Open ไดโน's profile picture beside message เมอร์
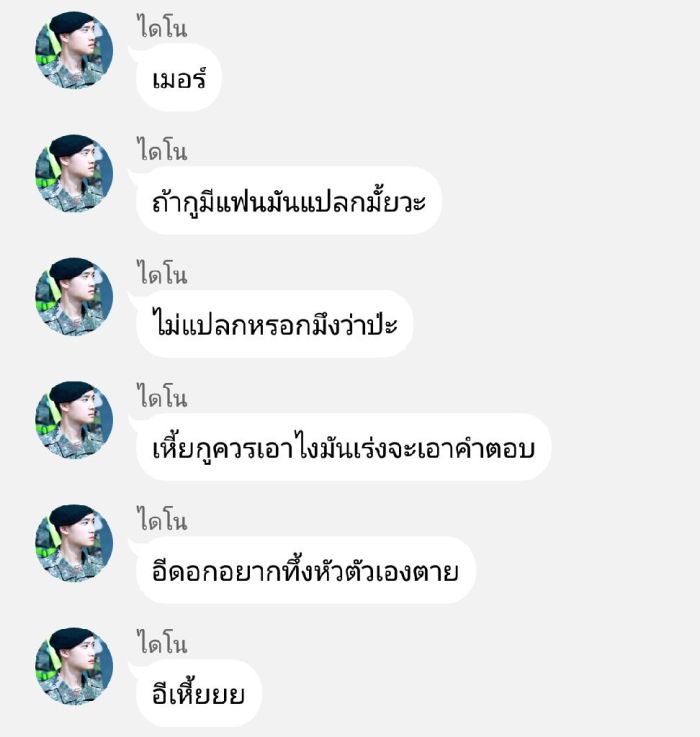Viewport: 700px width, 737px height. pos(74,51)
